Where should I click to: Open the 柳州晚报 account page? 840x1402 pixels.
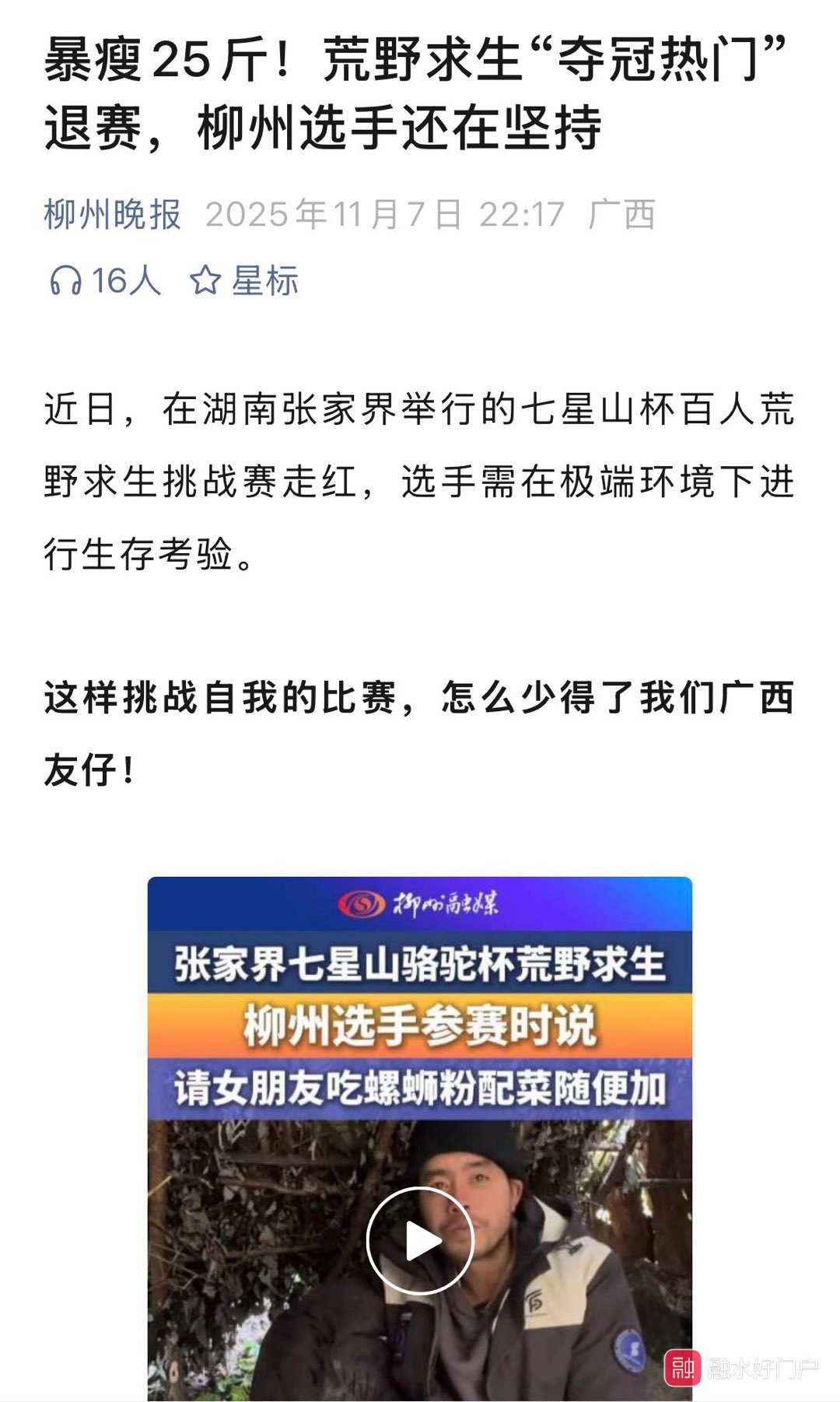click(x=113, y=215)
